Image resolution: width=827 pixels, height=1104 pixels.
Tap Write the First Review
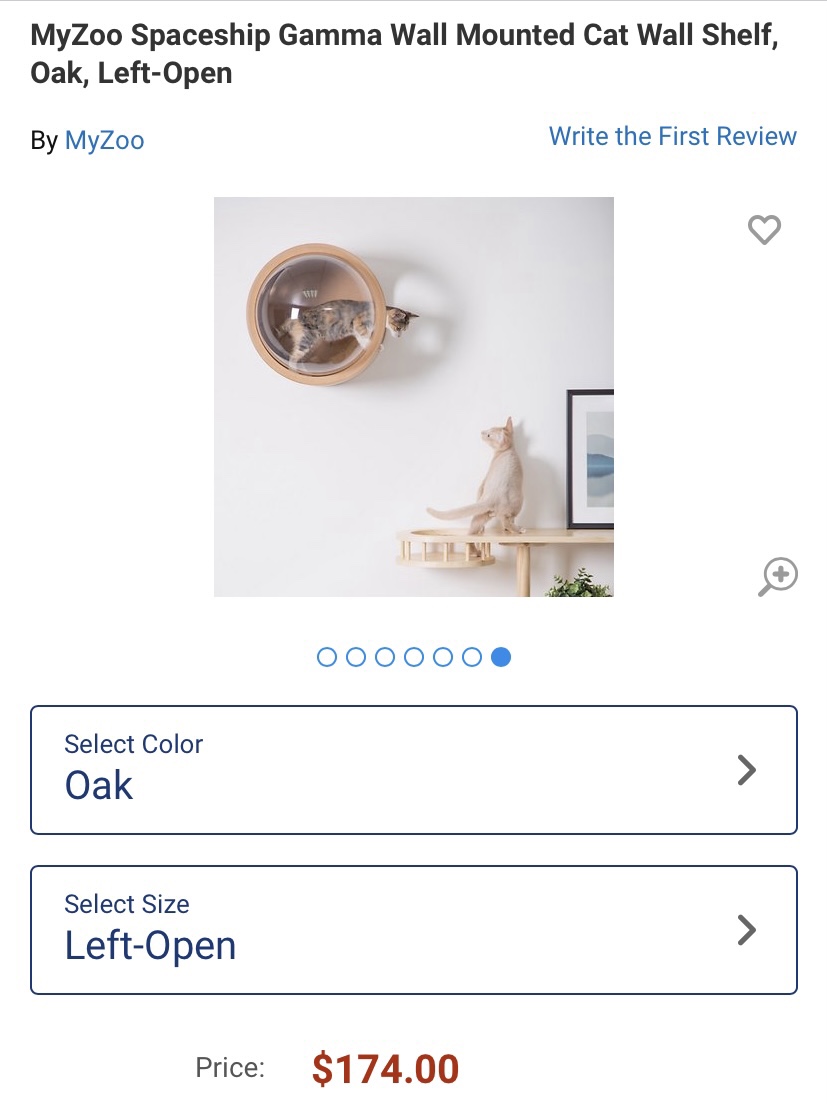tap(672, 136)
